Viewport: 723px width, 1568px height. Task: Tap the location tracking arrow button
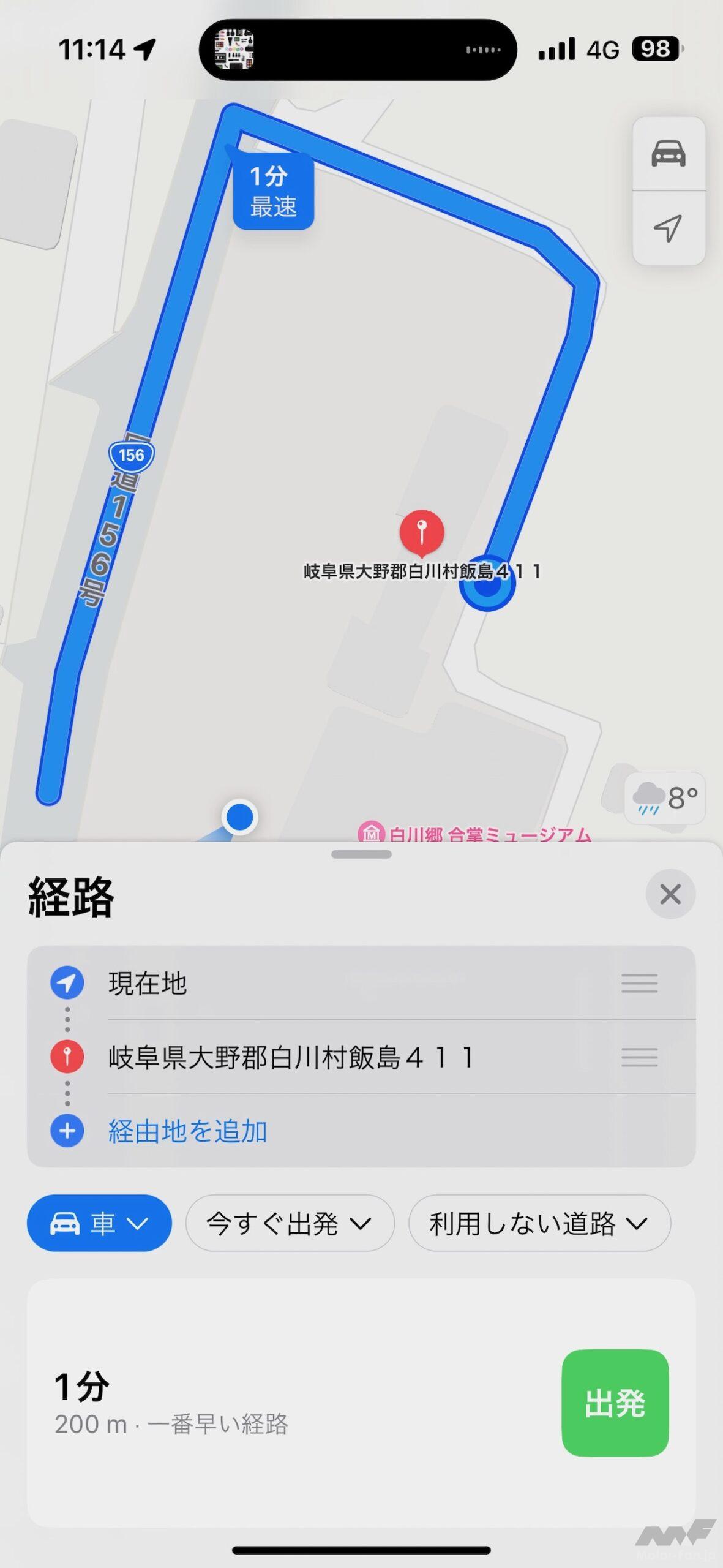click(x=668, y=228)
